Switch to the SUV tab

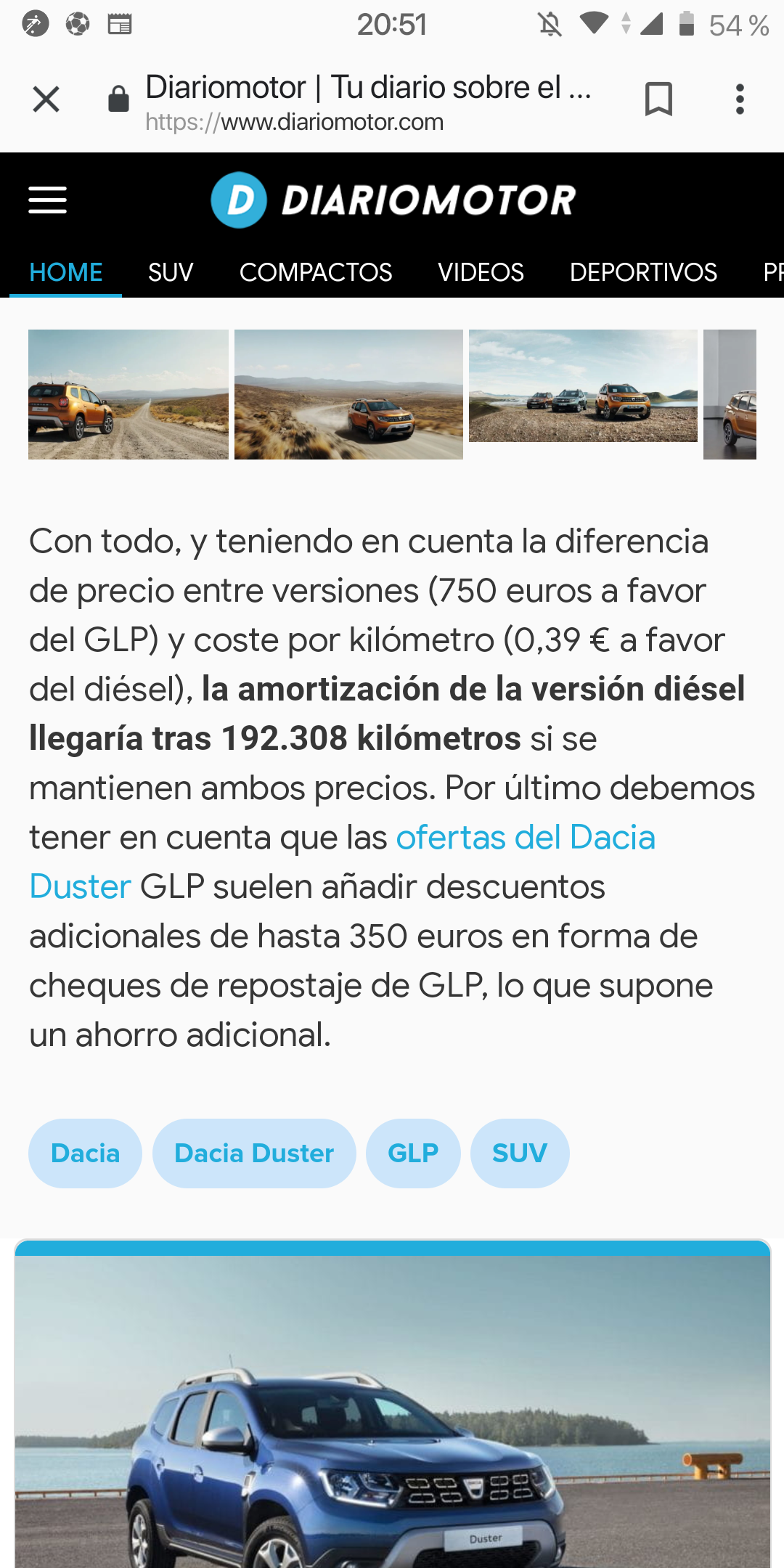[x=171, y=272]
